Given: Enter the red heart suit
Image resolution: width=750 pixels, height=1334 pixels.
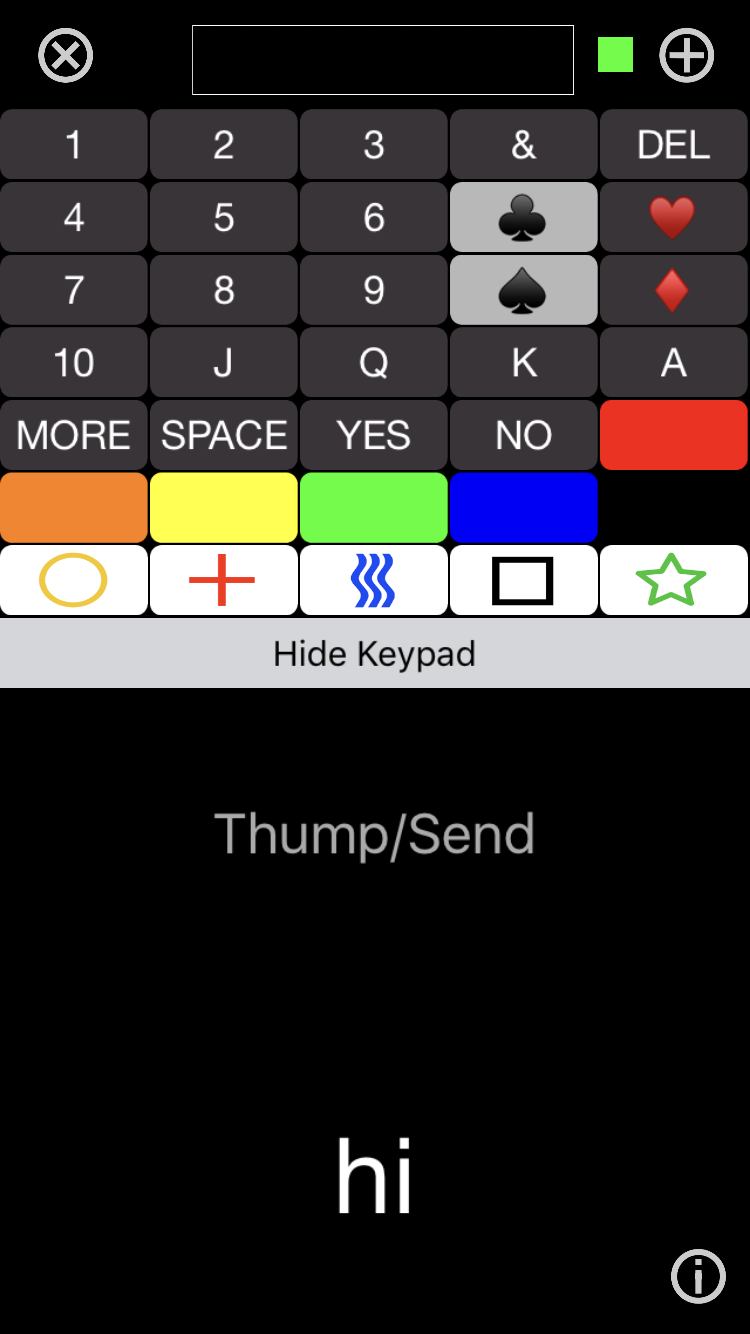Looking at the screenshot, I should click(x=674, y=217).
